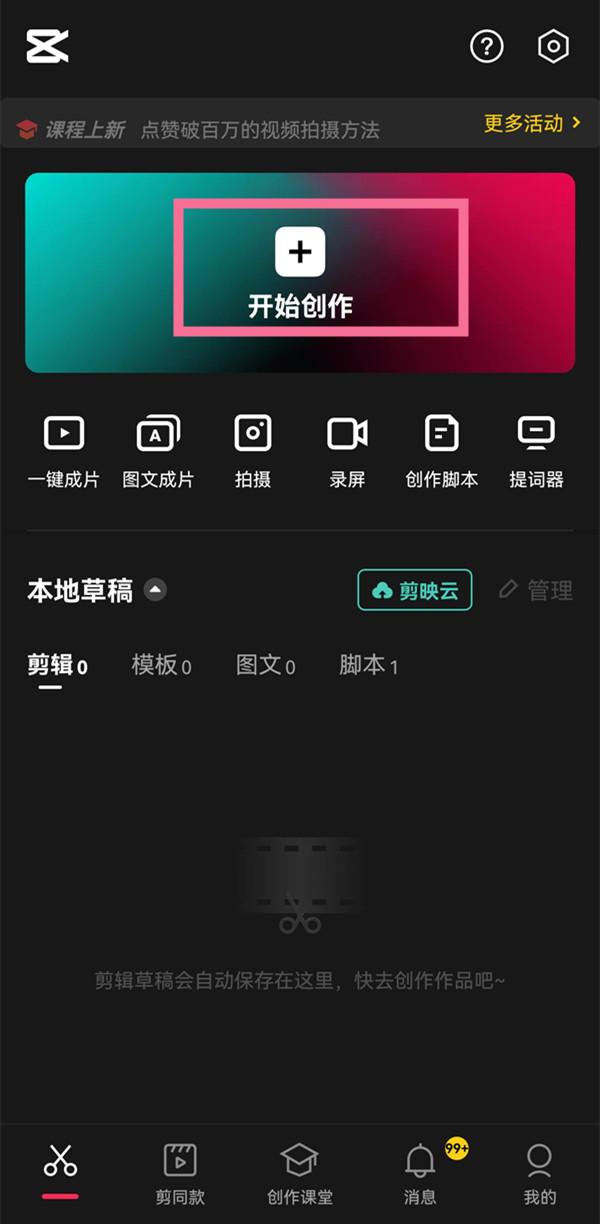Open 我的 profile tab
The height and width of the screenshot is (1224, 600).
coord(539,1173)
